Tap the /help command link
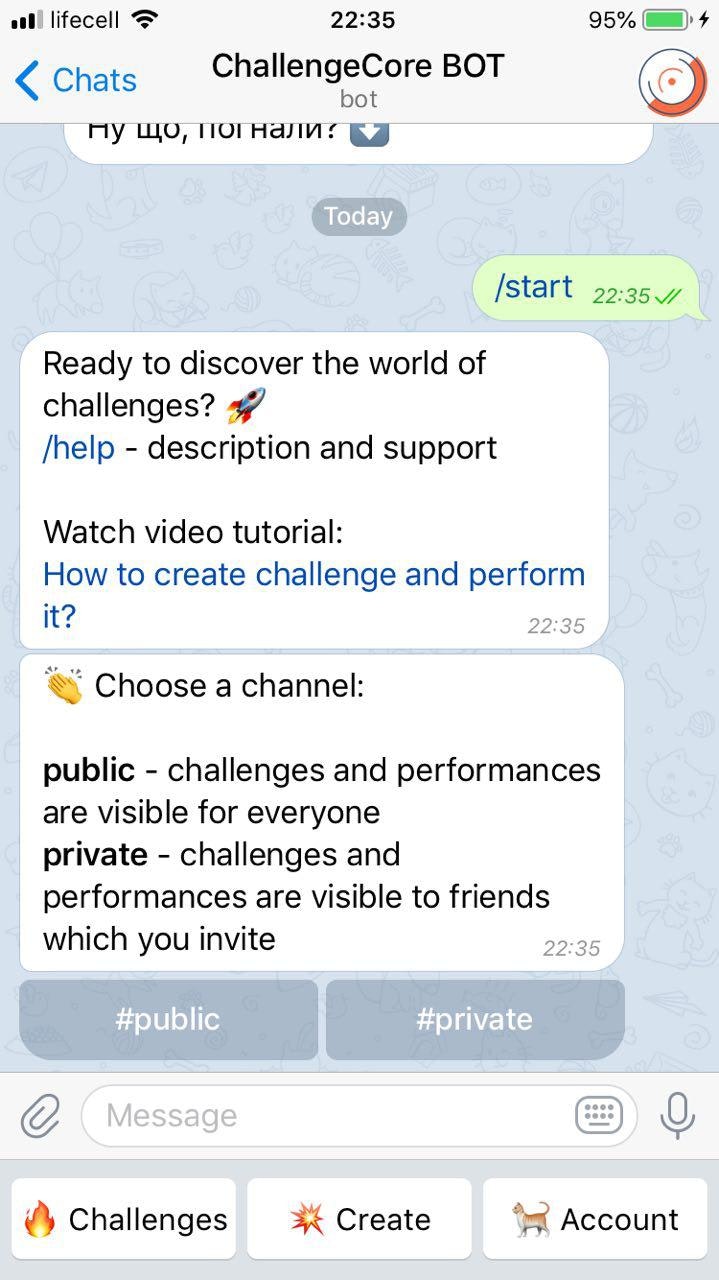This screenshot has width=719, height=1280. click(x=78, y=447)
